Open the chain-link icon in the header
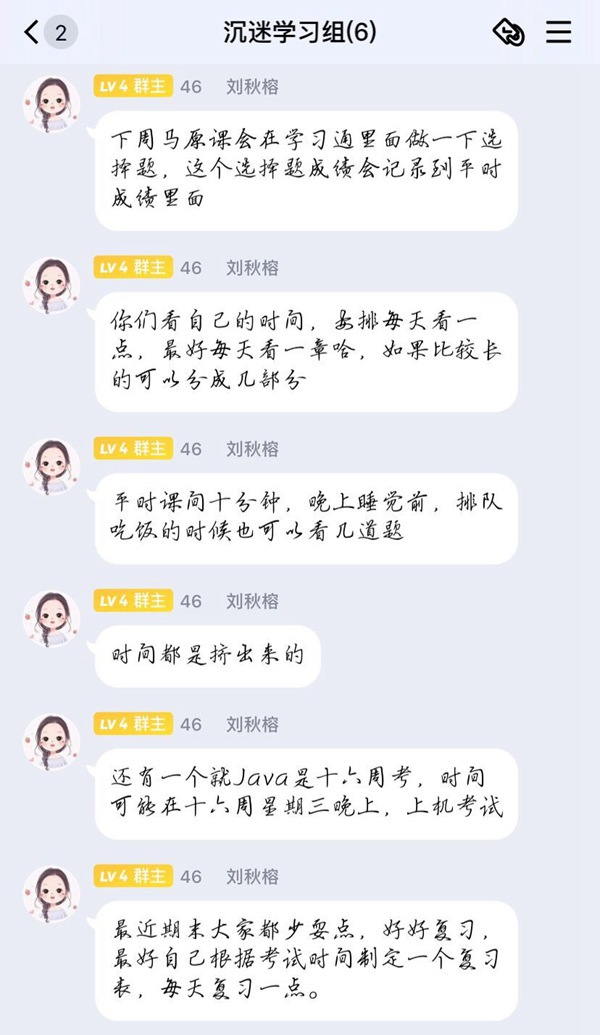Image resolution: width=600 pixels, height=1035 pixels. pos(509,33)
